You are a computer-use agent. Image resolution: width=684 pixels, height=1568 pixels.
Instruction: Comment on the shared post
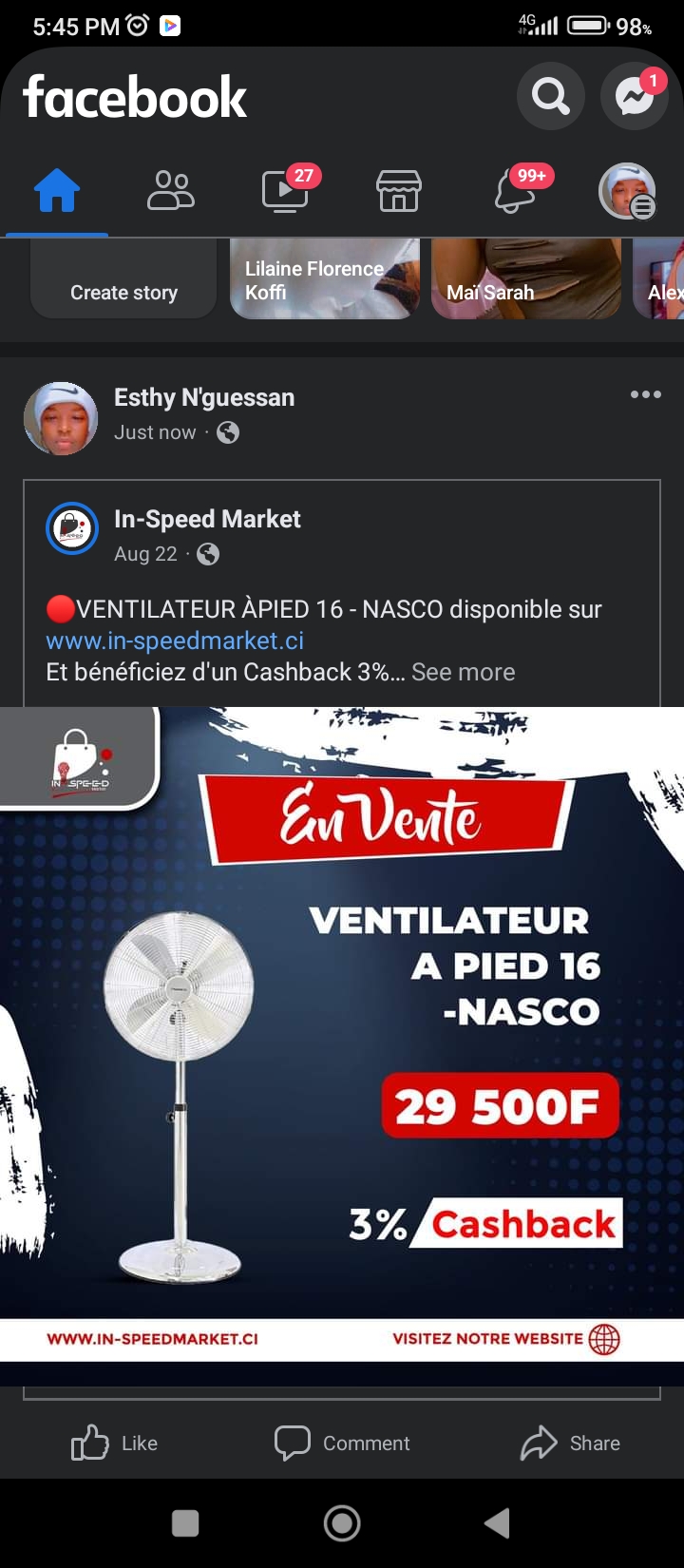342,1443
